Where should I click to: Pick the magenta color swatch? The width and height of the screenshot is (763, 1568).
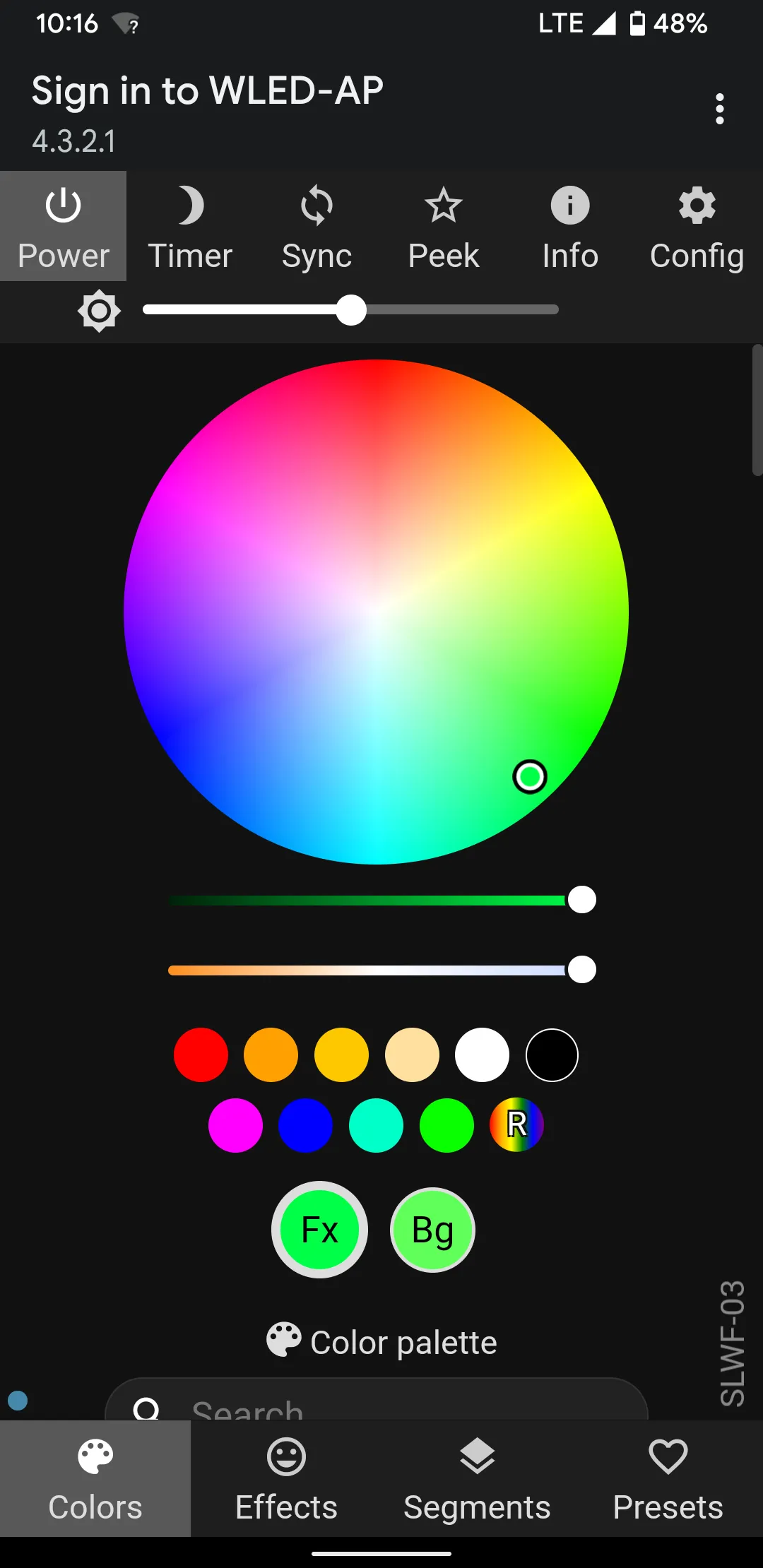tap(235, 1125)
